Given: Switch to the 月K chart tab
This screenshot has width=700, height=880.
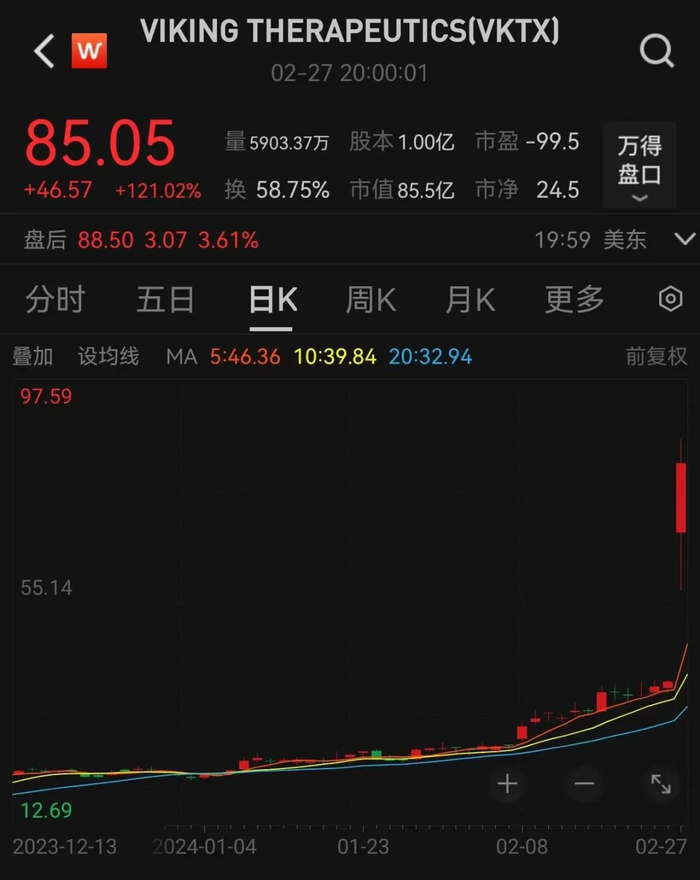Looking at the screenshot, I should tap(470, 299).
